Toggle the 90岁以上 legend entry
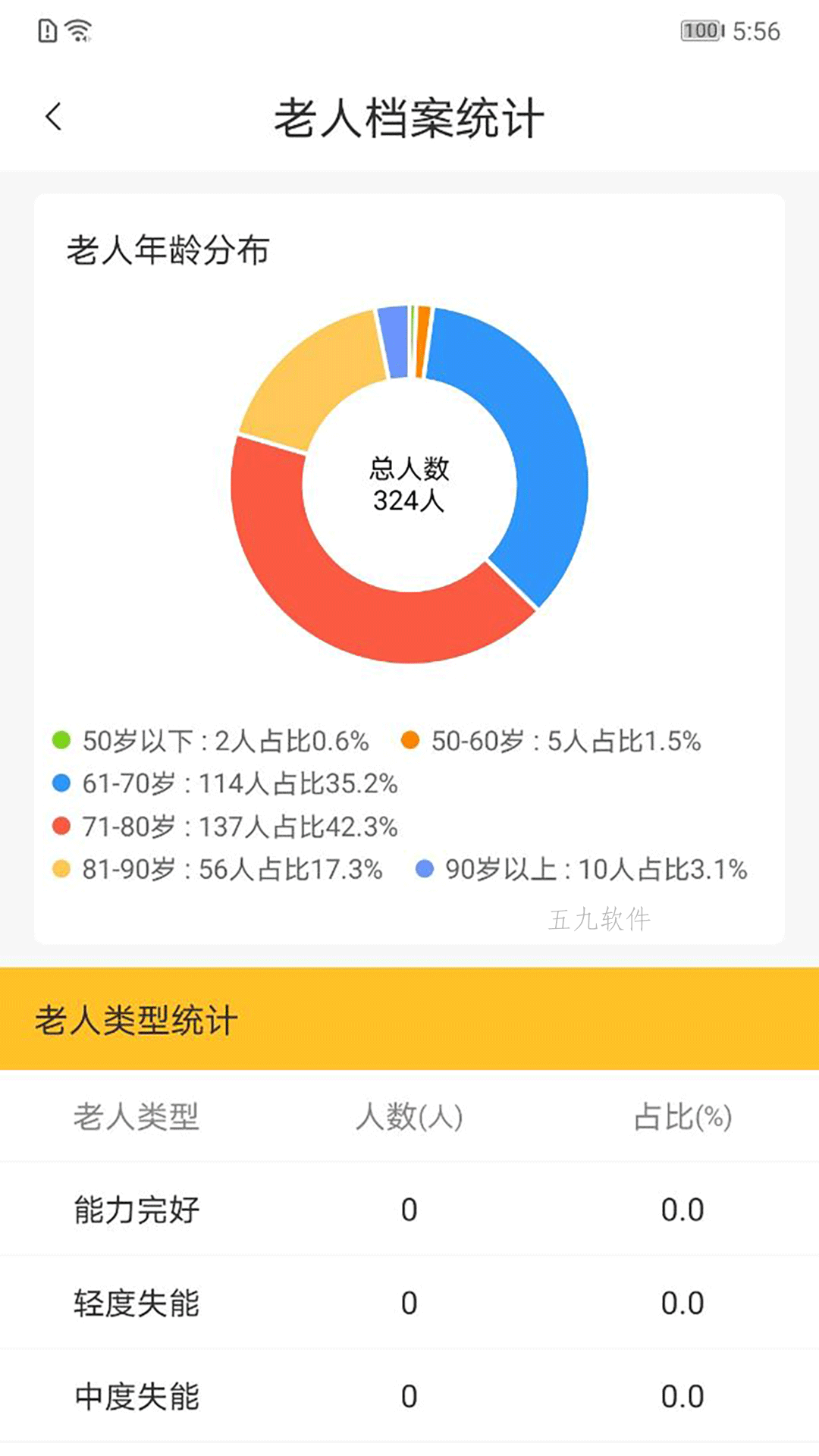The height and width of the screenshot is (1456, 819). (582, 869)
